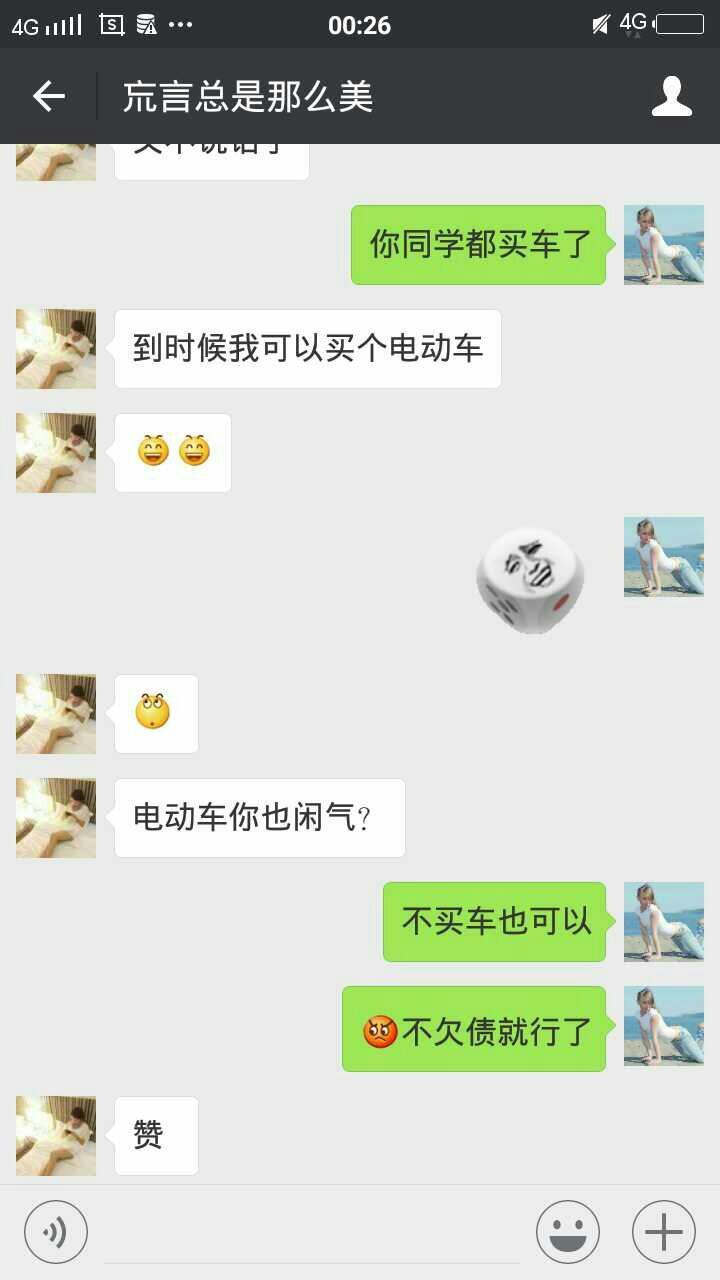Go back from the chat

pyautogui.click(x=48, y=96)
